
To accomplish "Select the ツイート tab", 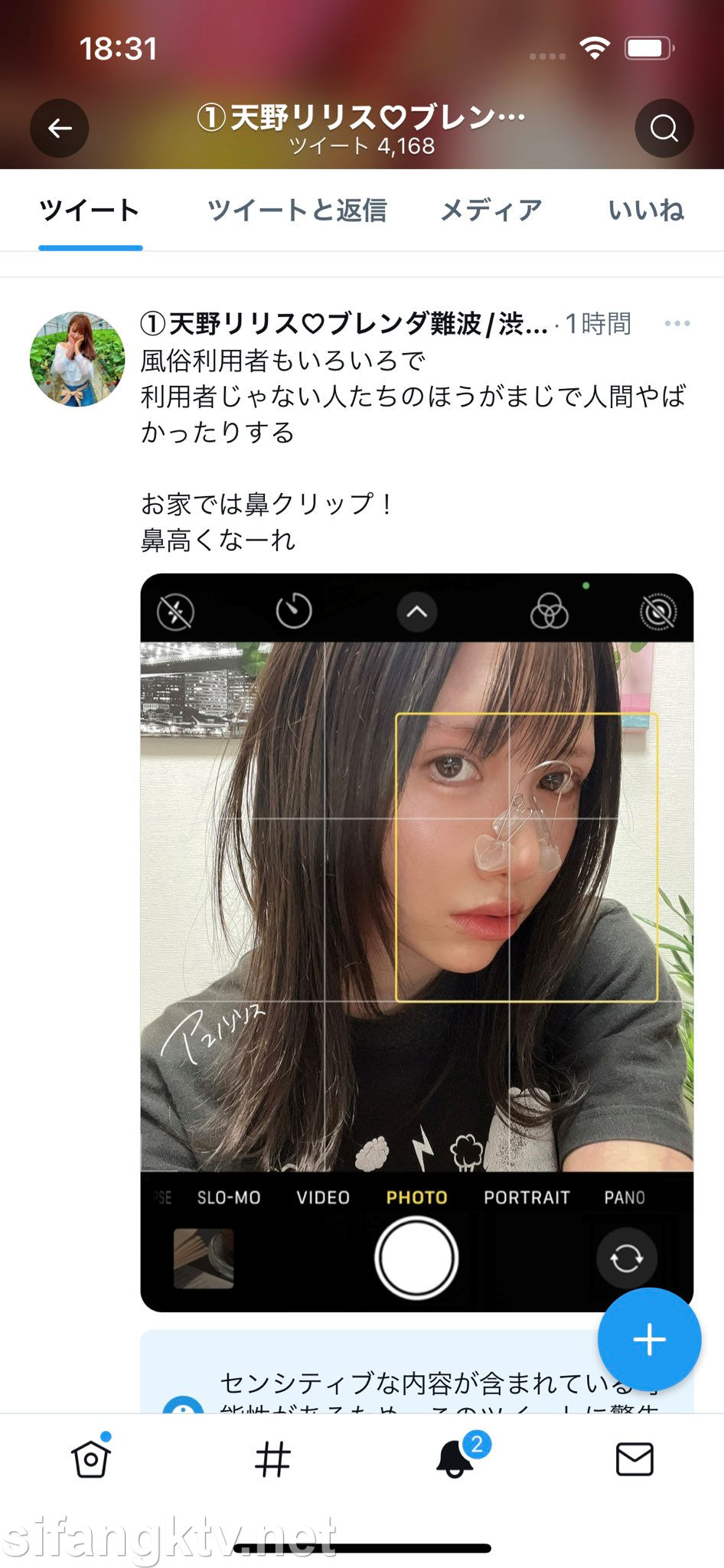I will pos(90,210).
